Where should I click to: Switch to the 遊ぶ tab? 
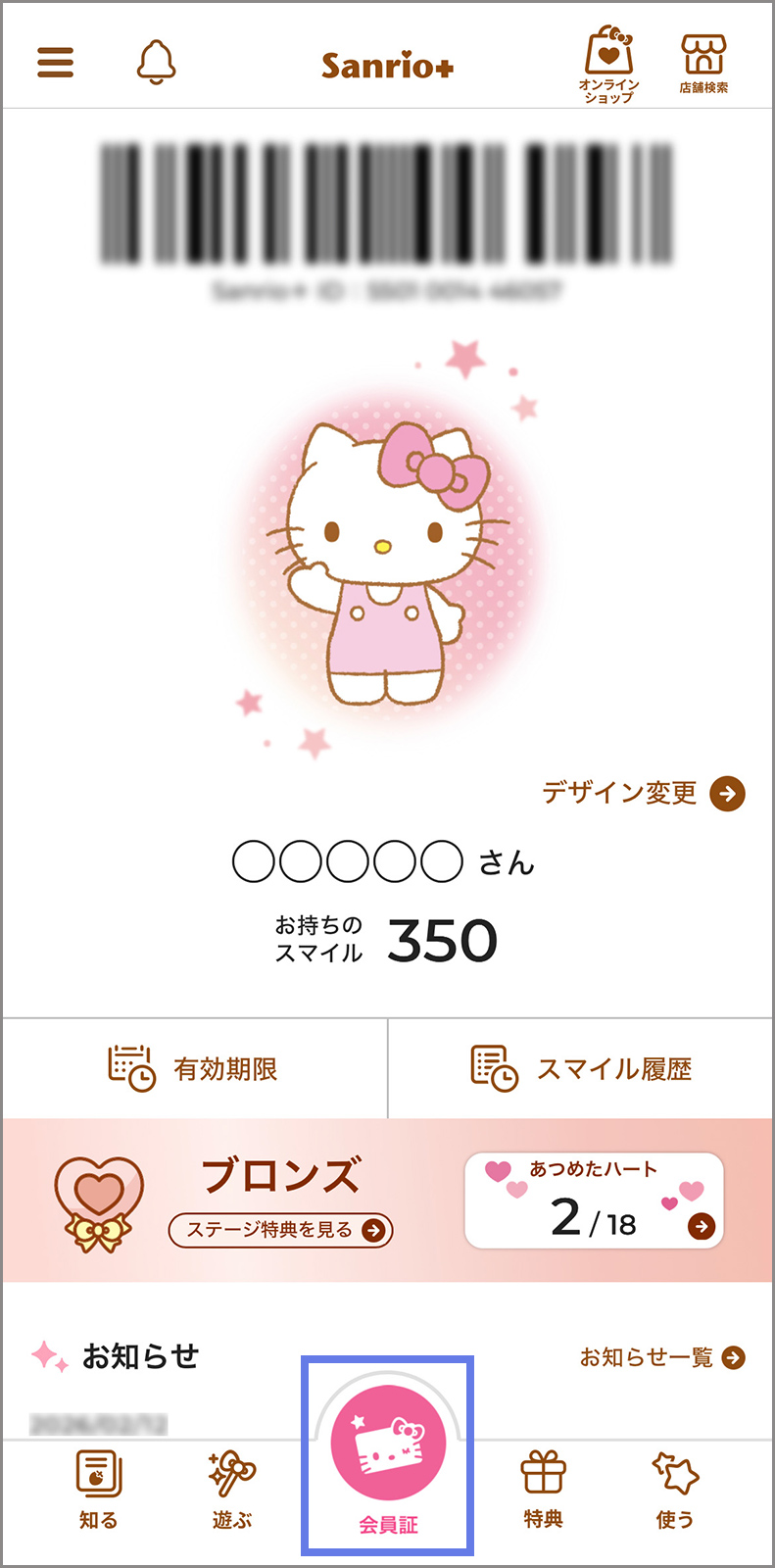[x=232, y=1489]
